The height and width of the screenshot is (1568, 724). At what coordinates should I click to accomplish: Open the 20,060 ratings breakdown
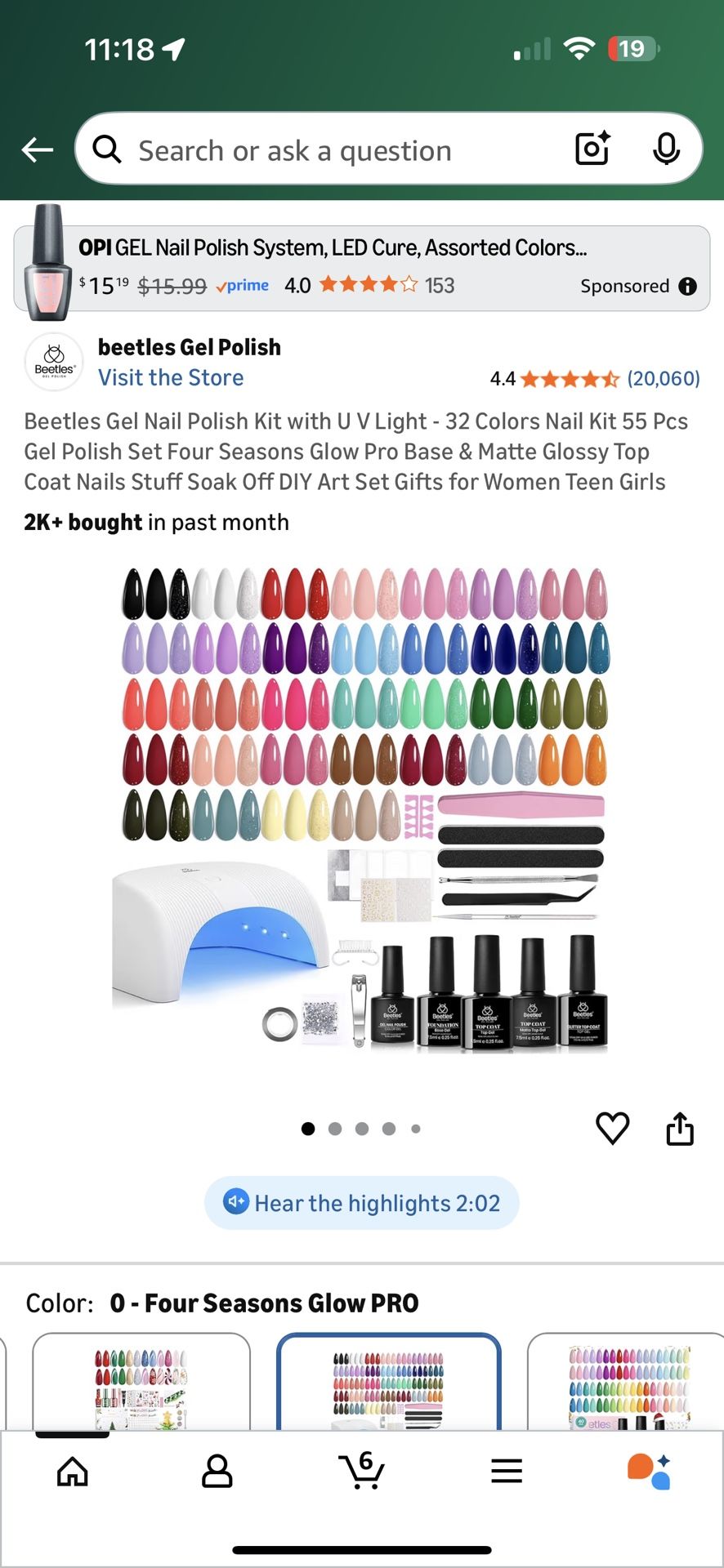coord(664,378)
